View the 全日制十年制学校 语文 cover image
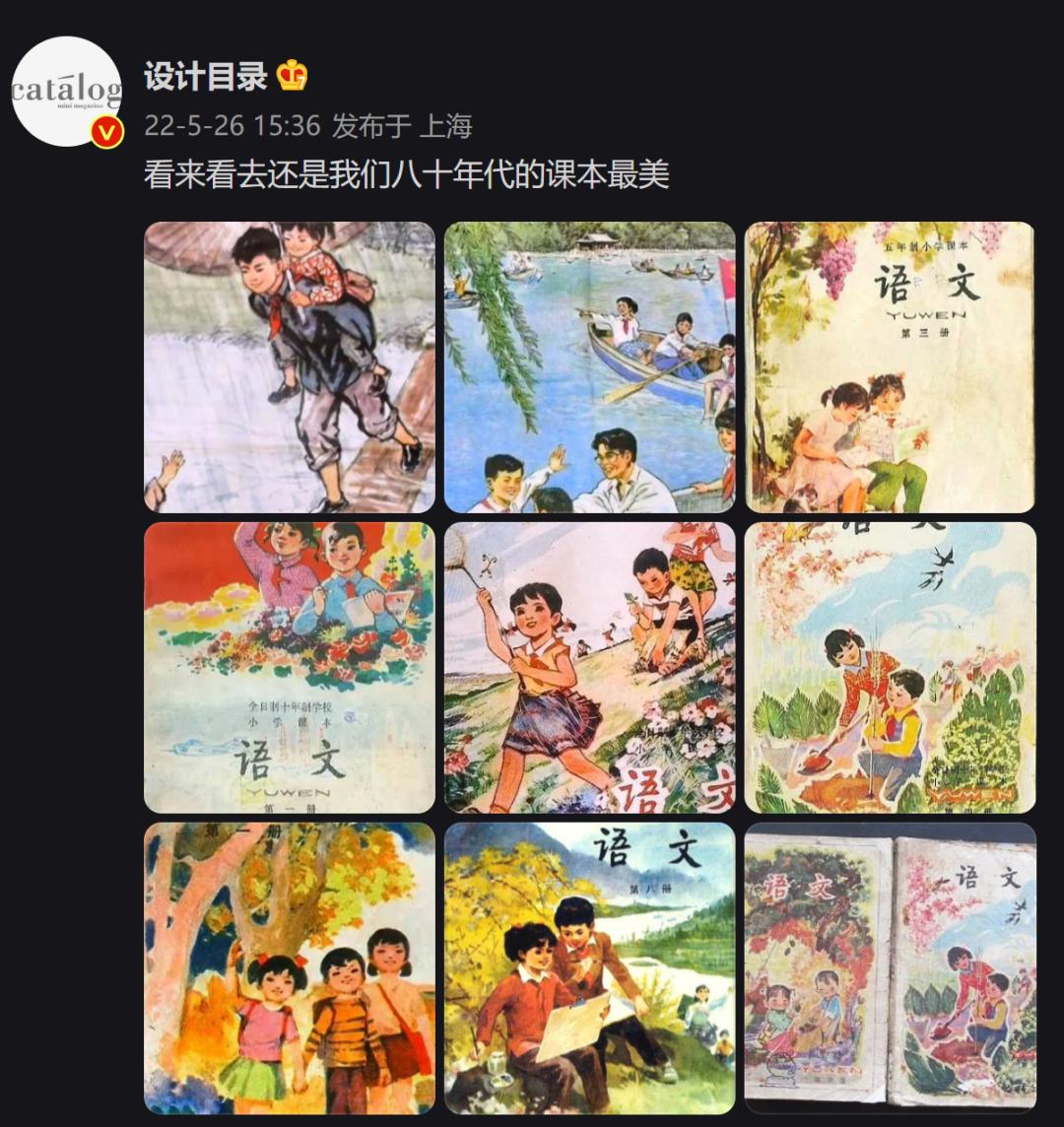The height and width of the screenshot is (1127, 1064). [290, 667]
